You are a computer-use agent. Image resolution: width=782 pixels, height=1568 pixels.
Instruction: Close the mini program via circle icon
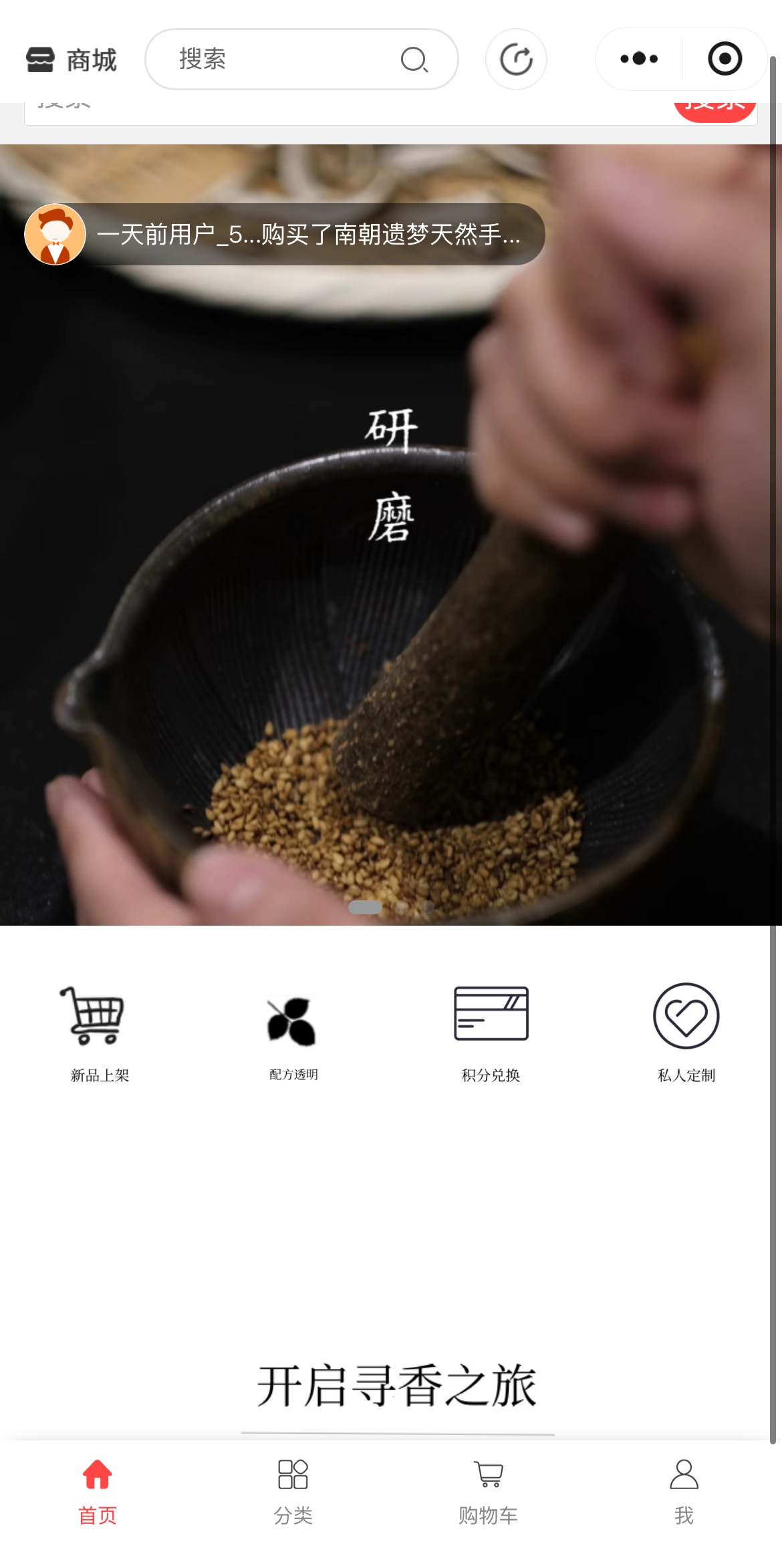click(x=725, y=59)
